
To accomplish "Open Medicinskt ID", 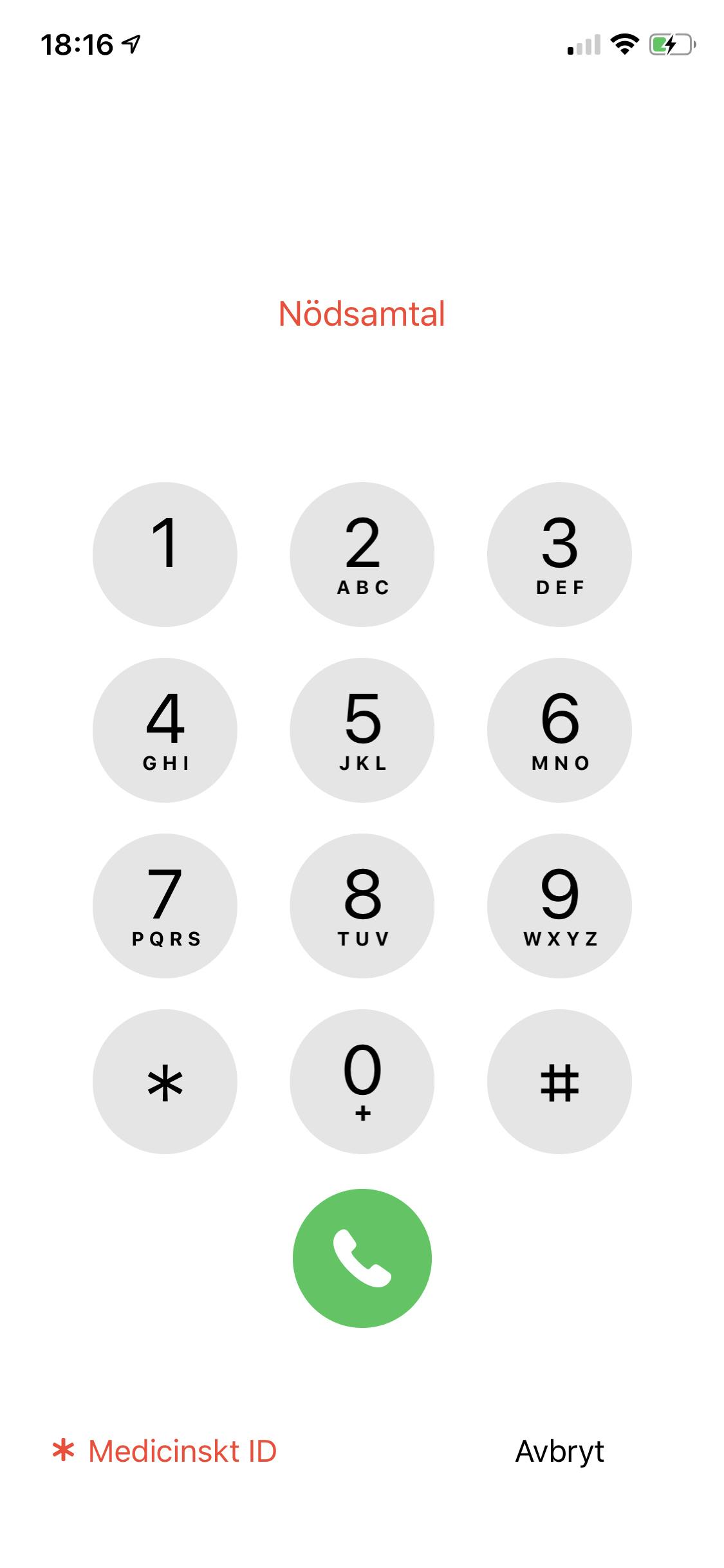I will click(x=165, y=1451).
